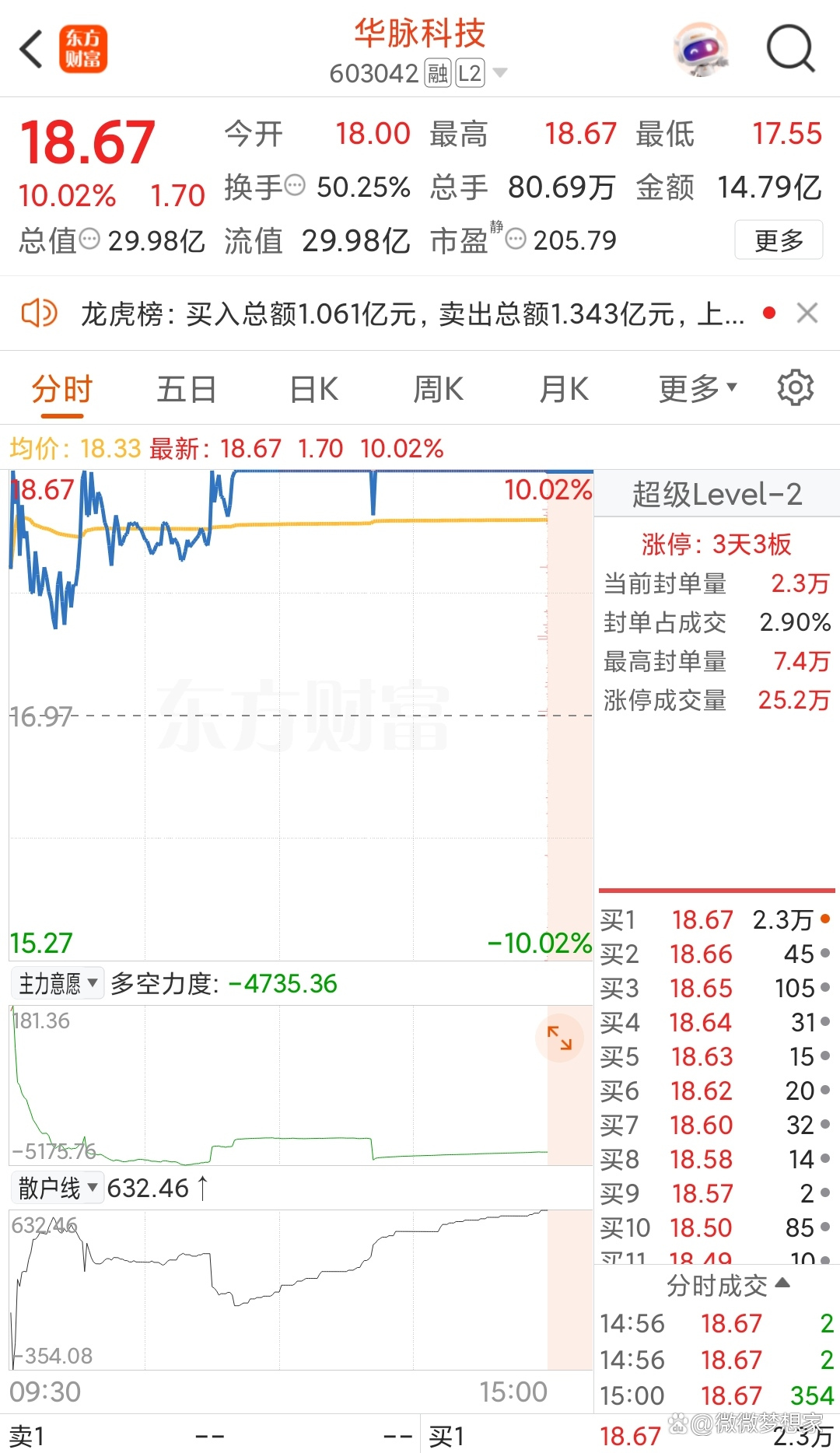Open the search function
This screenshot has height=1453, width=840.
(x=789, y=48)
